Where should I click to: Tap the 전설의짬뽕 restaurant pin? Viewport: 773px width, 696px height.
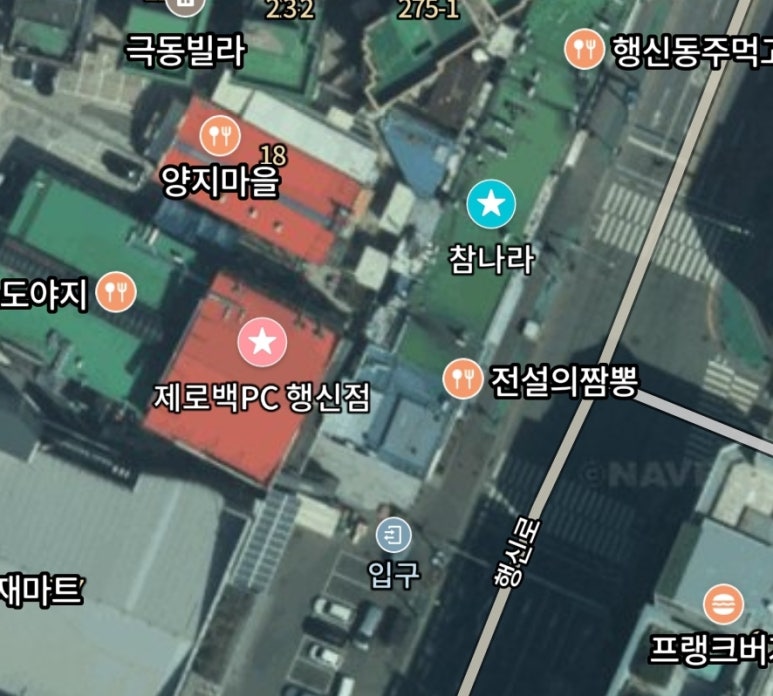(463, 379)
